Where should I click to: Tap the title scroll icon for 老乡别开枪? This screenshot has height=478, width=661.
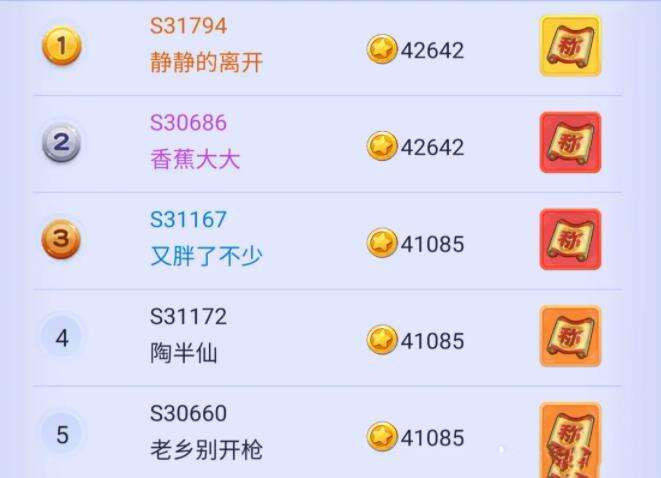tap(570, 437)
